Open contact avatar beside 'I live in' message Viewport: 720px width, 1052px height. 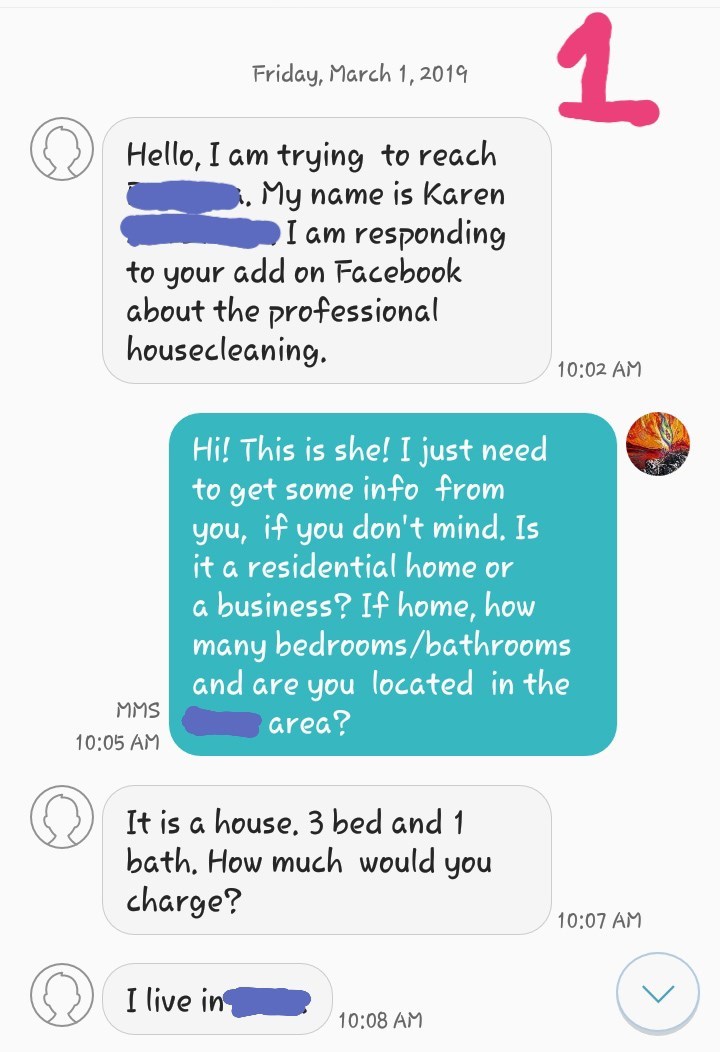62,996
